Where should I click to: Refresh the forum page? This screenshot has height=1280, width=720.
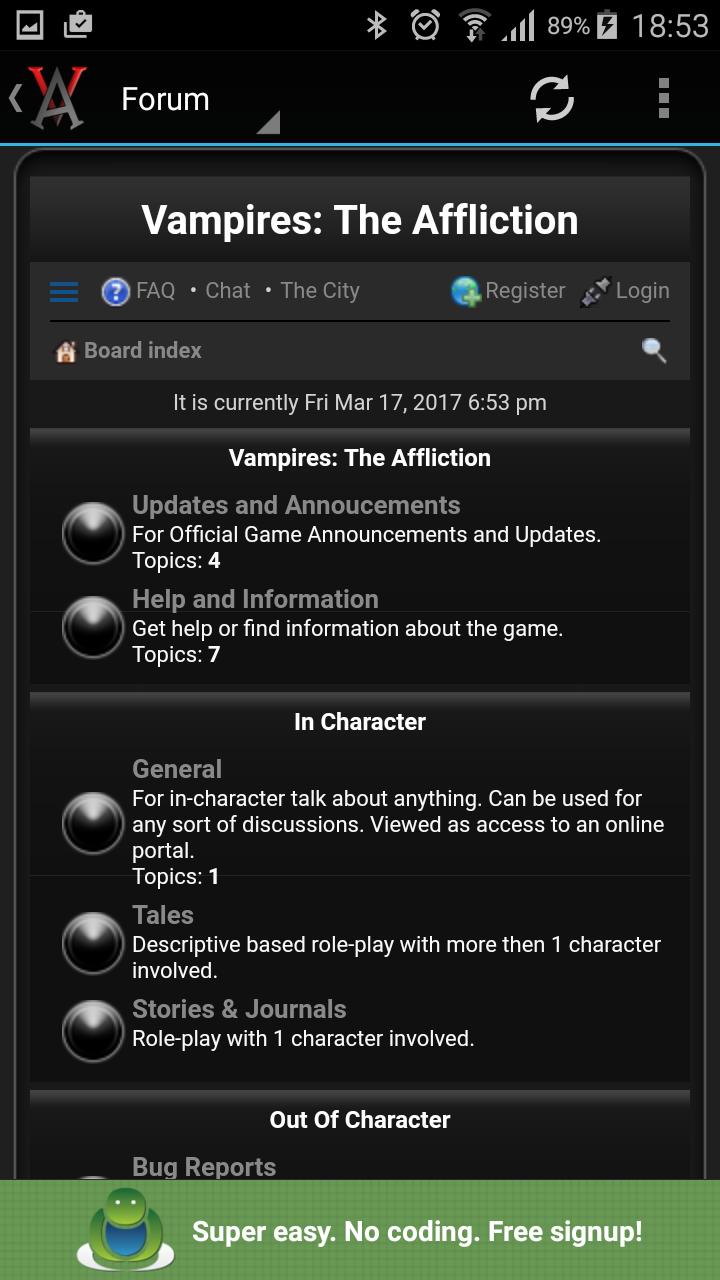[551, 98]
